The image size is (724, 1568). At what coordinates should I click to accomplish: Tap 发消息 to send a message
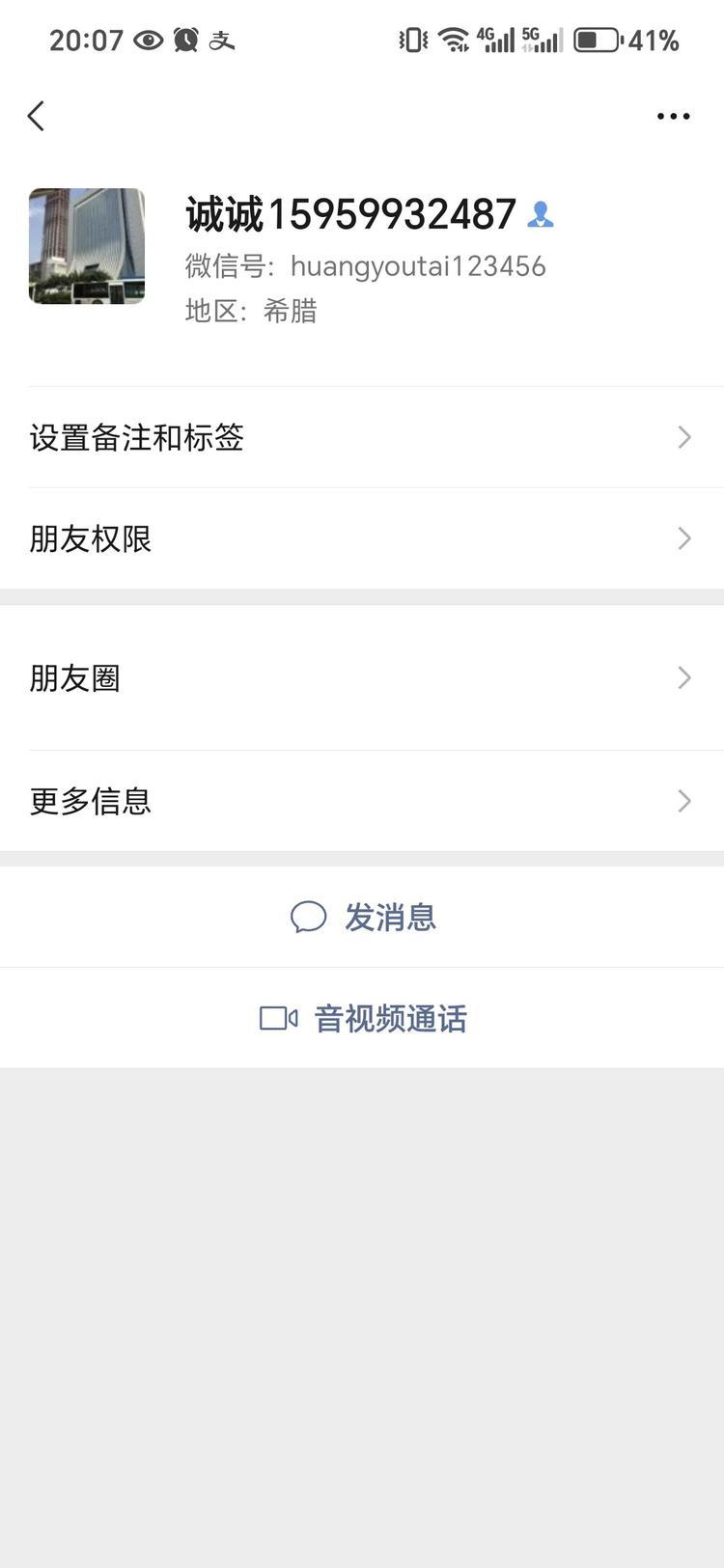[x=364, y=917]
